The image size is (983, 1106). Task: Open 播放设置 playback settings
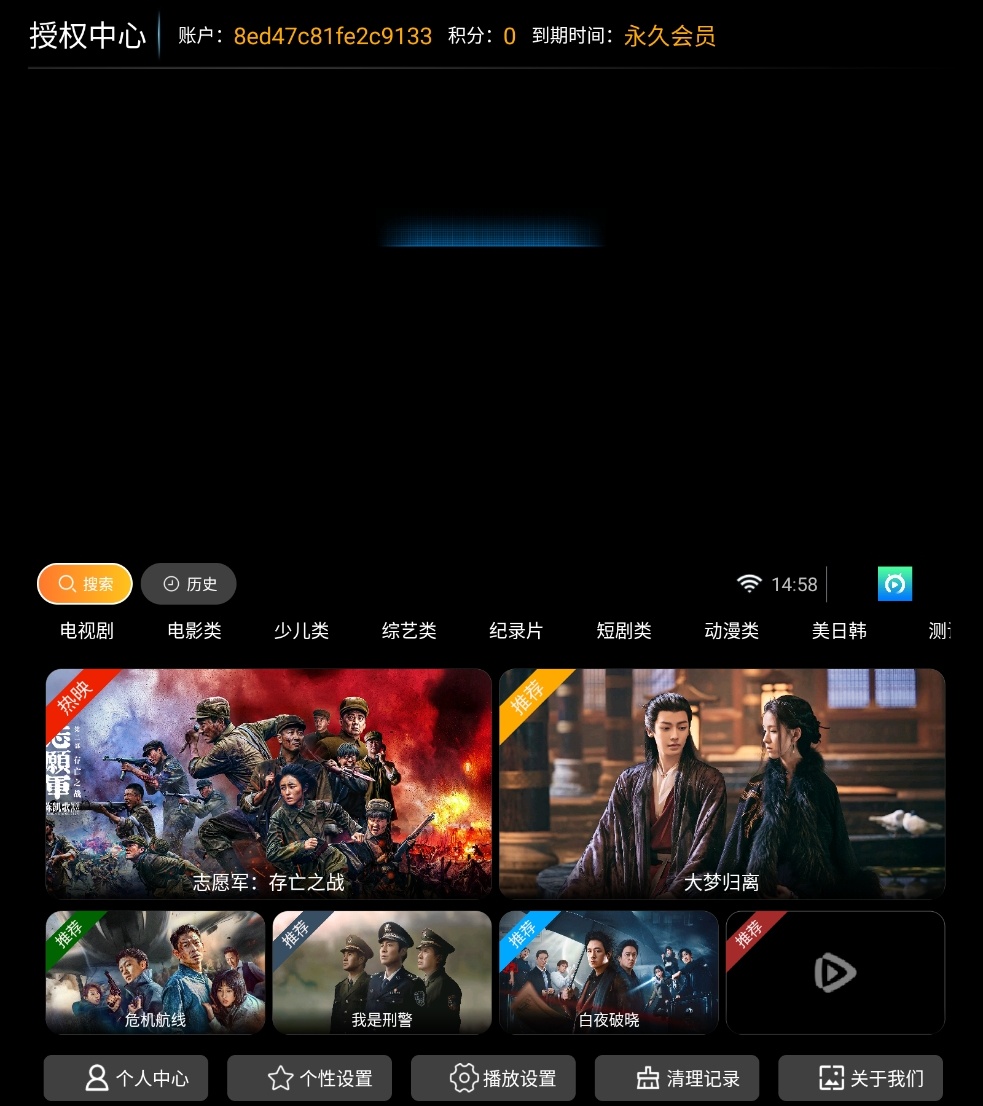494,1078
